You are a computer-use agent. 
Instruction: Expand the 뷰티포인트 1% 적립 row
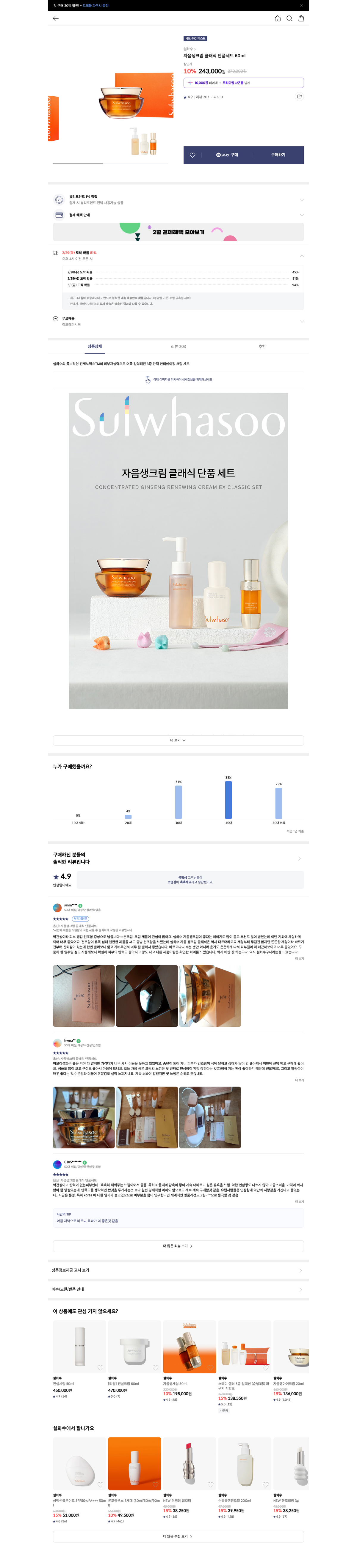302,200
